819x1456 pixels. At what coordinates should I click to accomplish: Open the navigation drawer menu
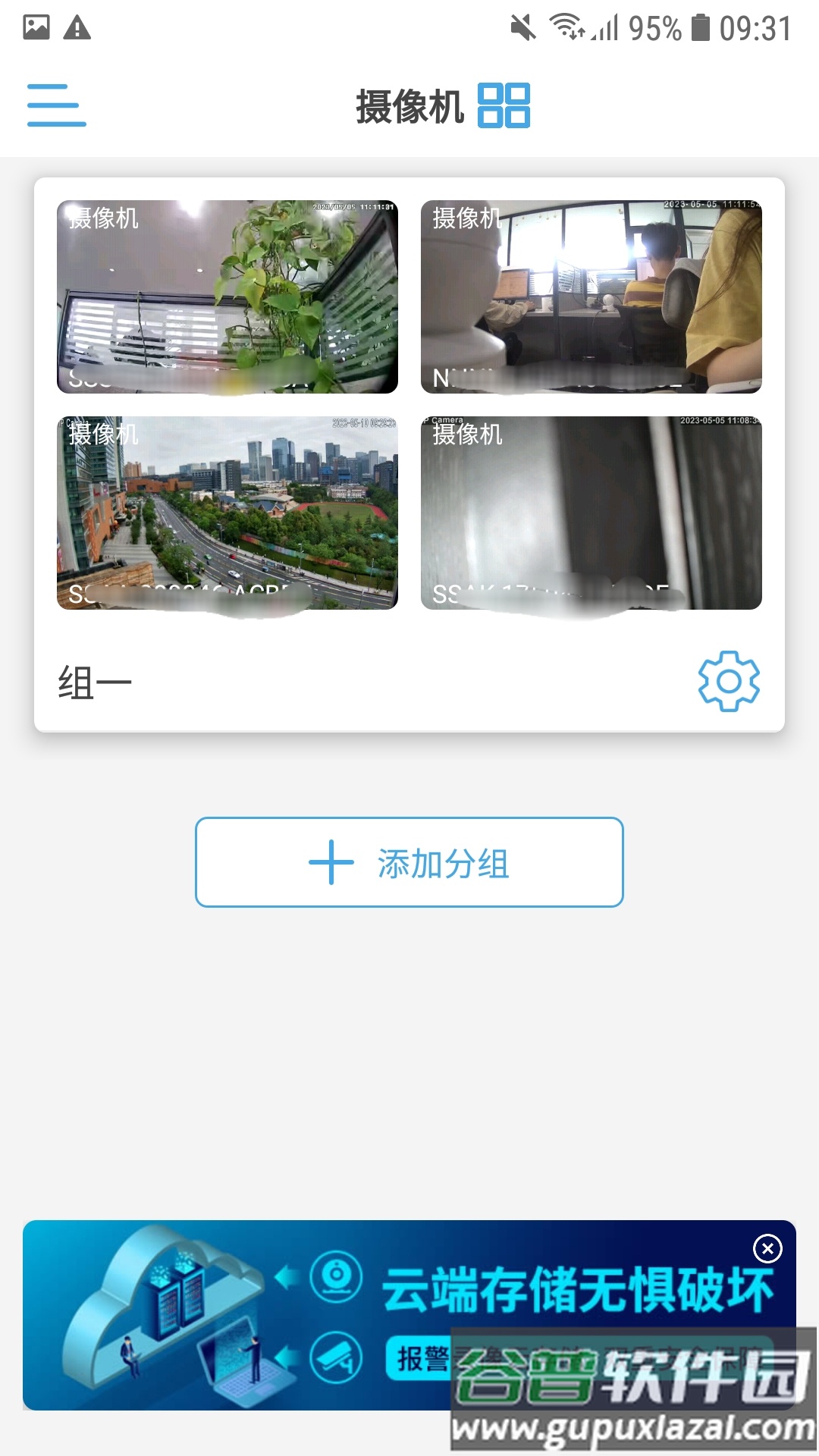coord(55,106)
